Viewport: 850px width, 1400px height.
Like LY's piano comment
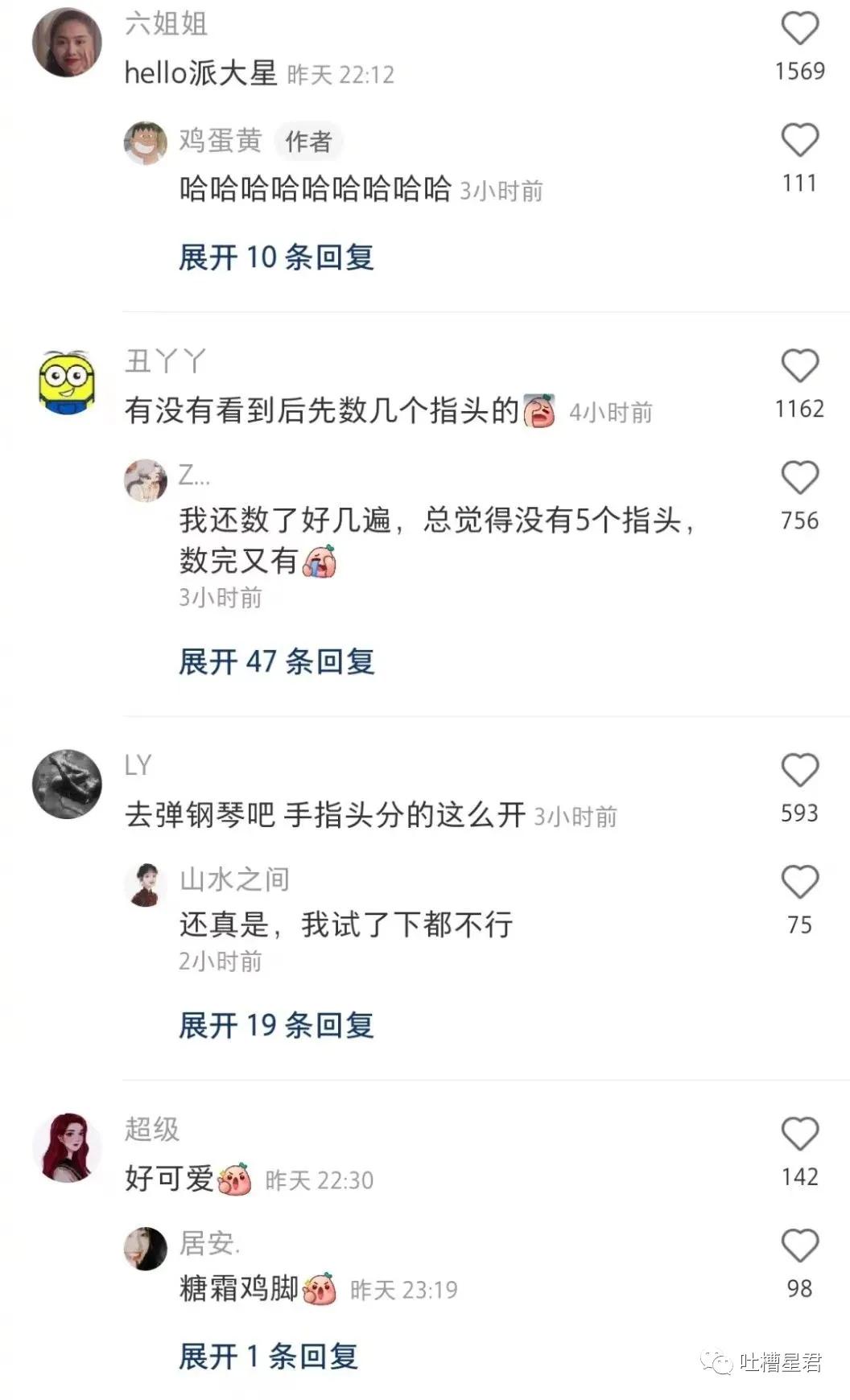tap(798, 770)
